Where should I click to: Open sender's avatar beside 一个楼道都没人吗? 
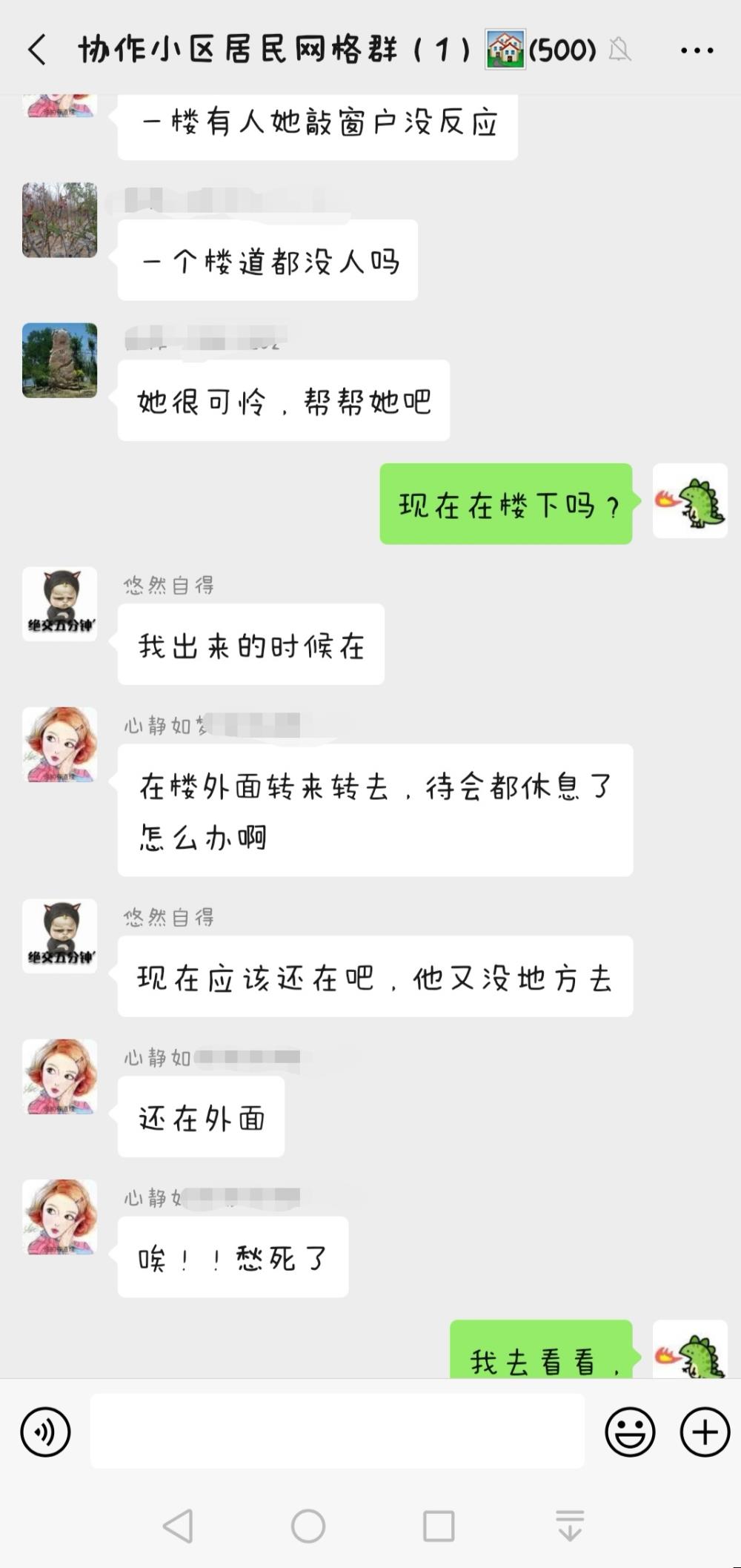[59, 220]
